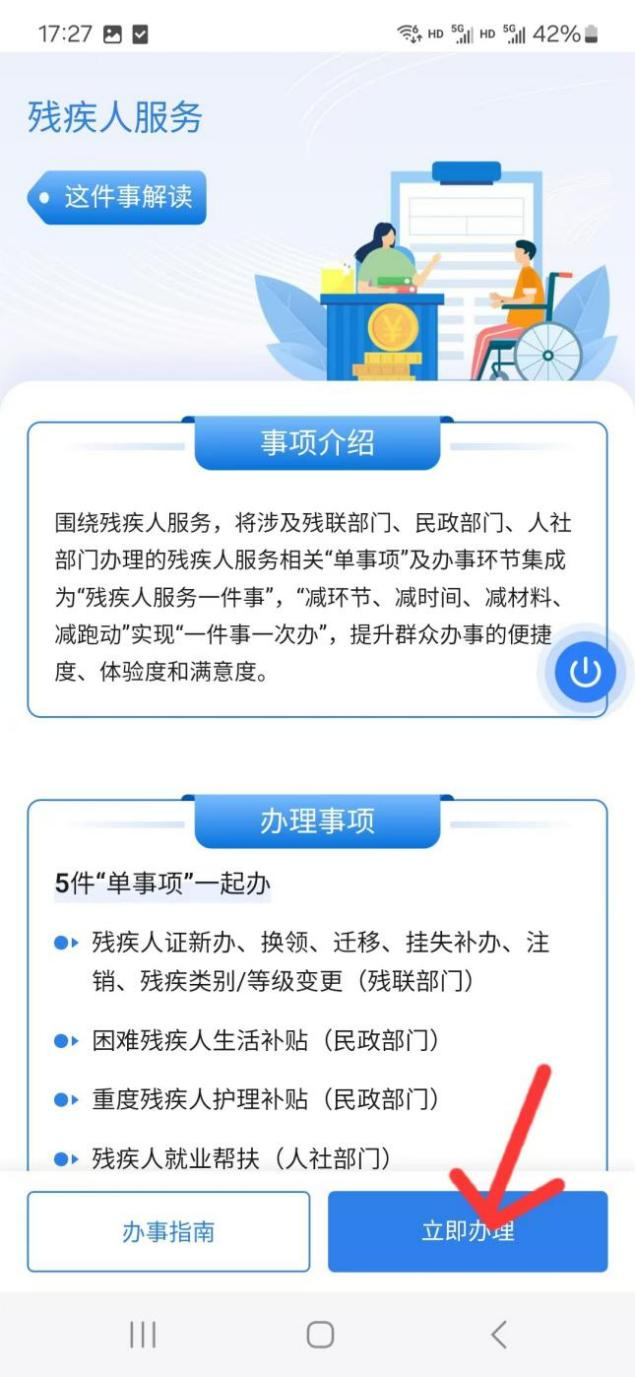Start the application with 立即办理

(x=467, y=1231)
